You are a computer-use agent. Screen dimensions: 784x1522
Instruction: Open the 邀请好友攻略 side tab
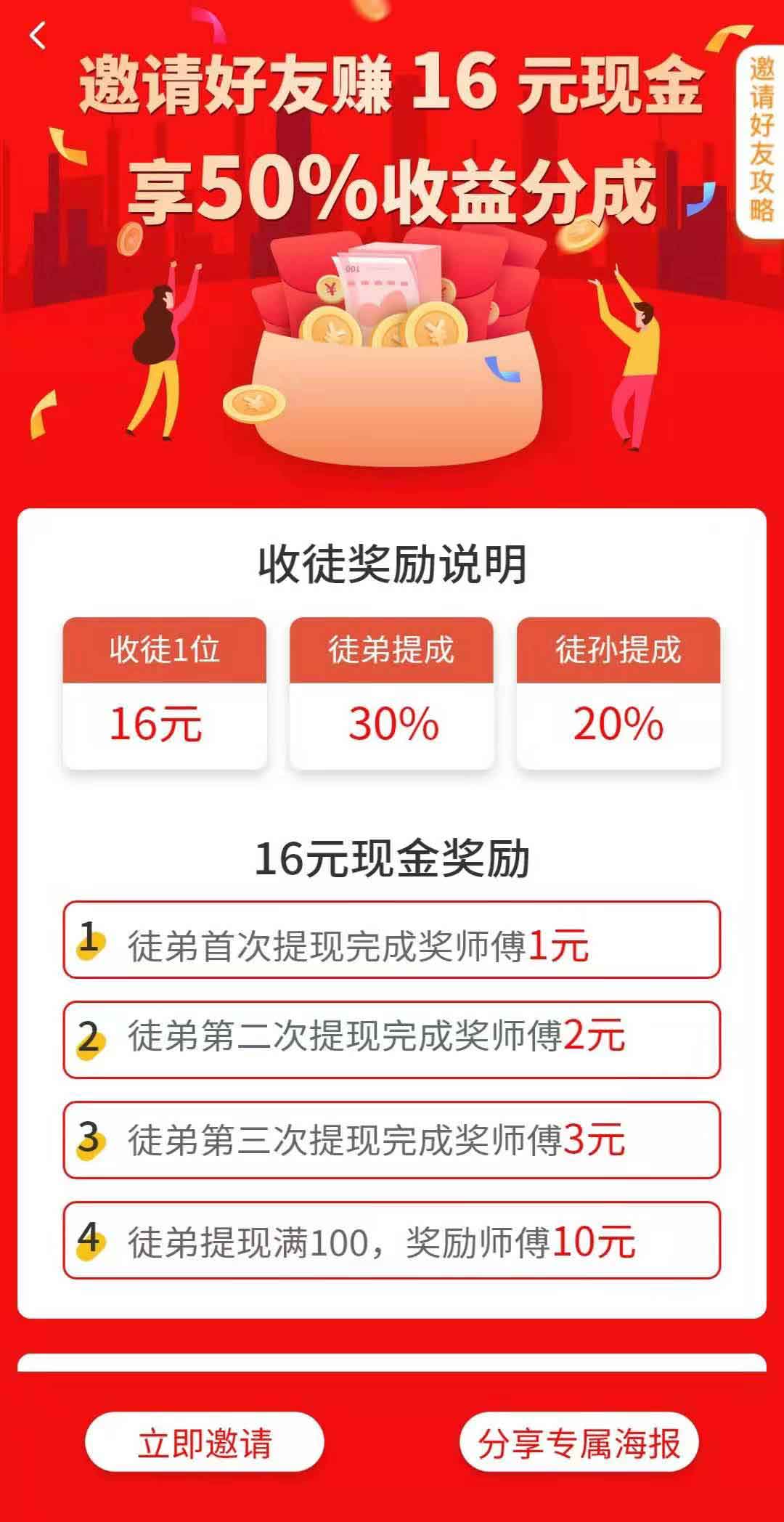pyautogui.click(x=761, y=139)
